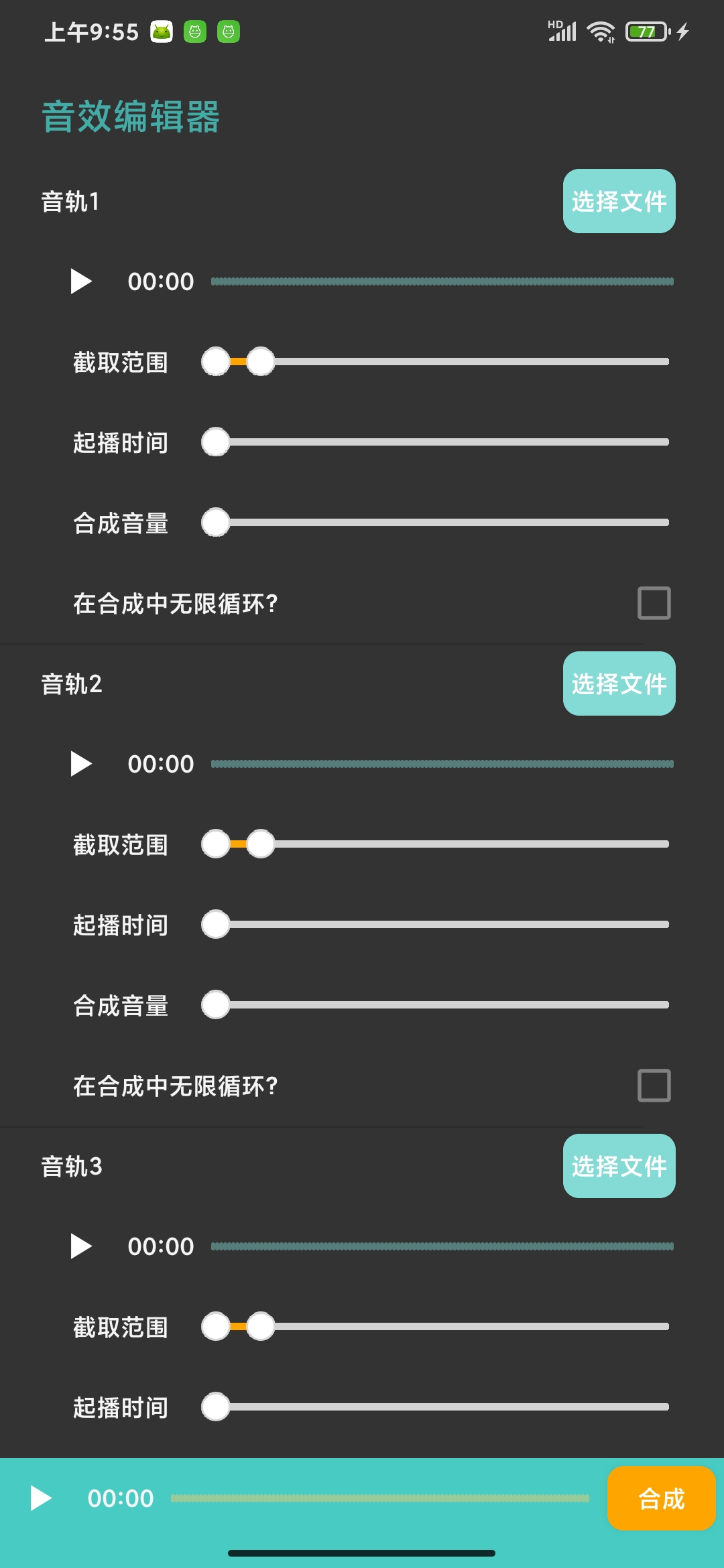Tap the 音轨1 起播时间 slider track
This screenshot has height=1568, width=724.
tap(442, 442)
